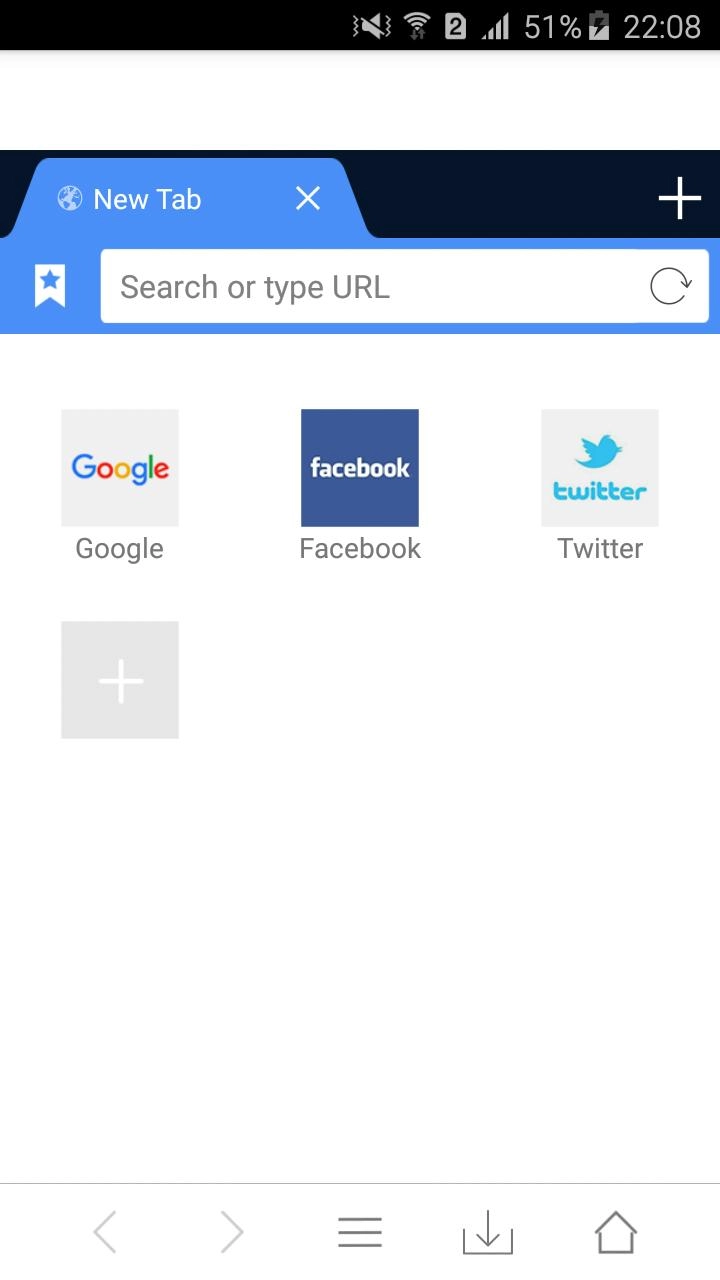Open a new browser tab

(679, 198)
